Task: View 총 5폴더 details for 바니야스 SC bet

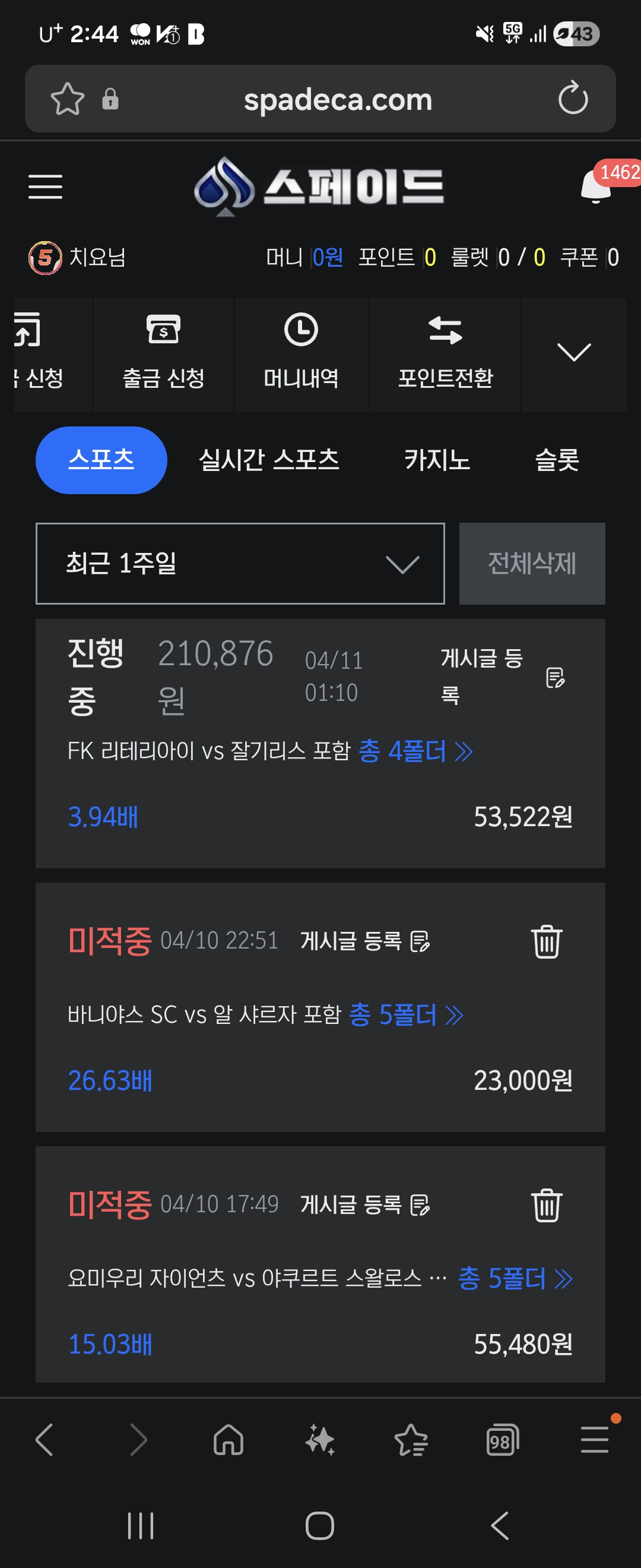Action: [405, 1014]
